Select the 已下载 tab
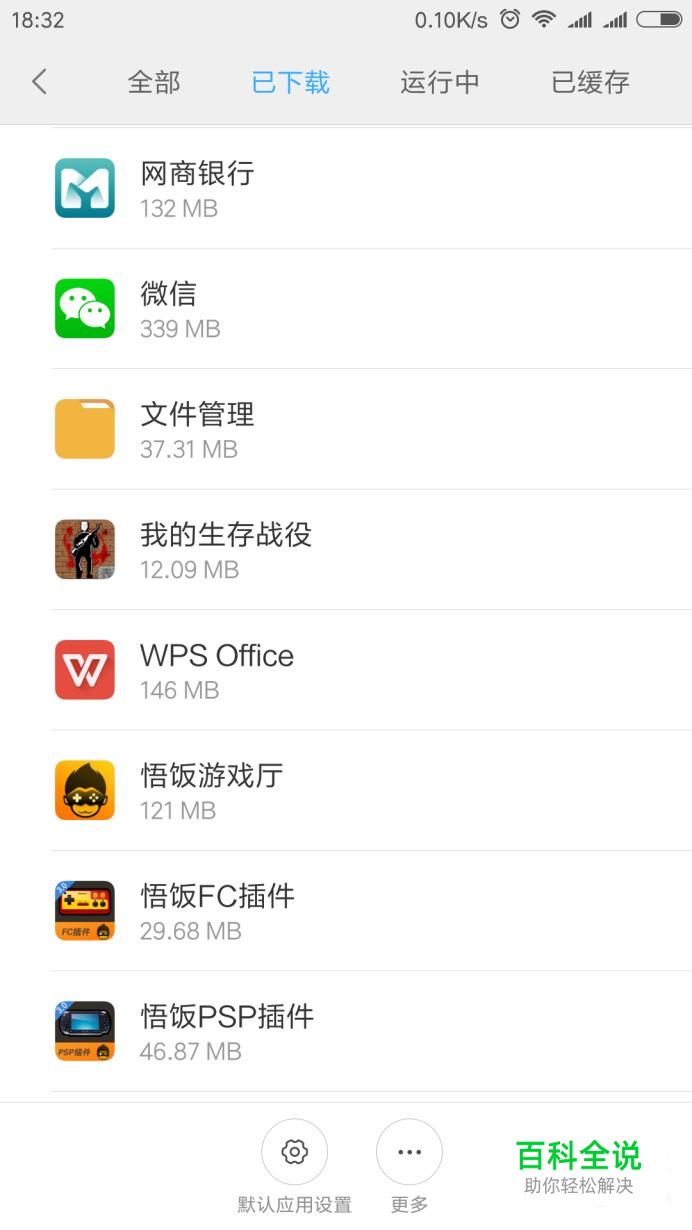Viewport: 692px width, 1230px height. coord(291,82)
